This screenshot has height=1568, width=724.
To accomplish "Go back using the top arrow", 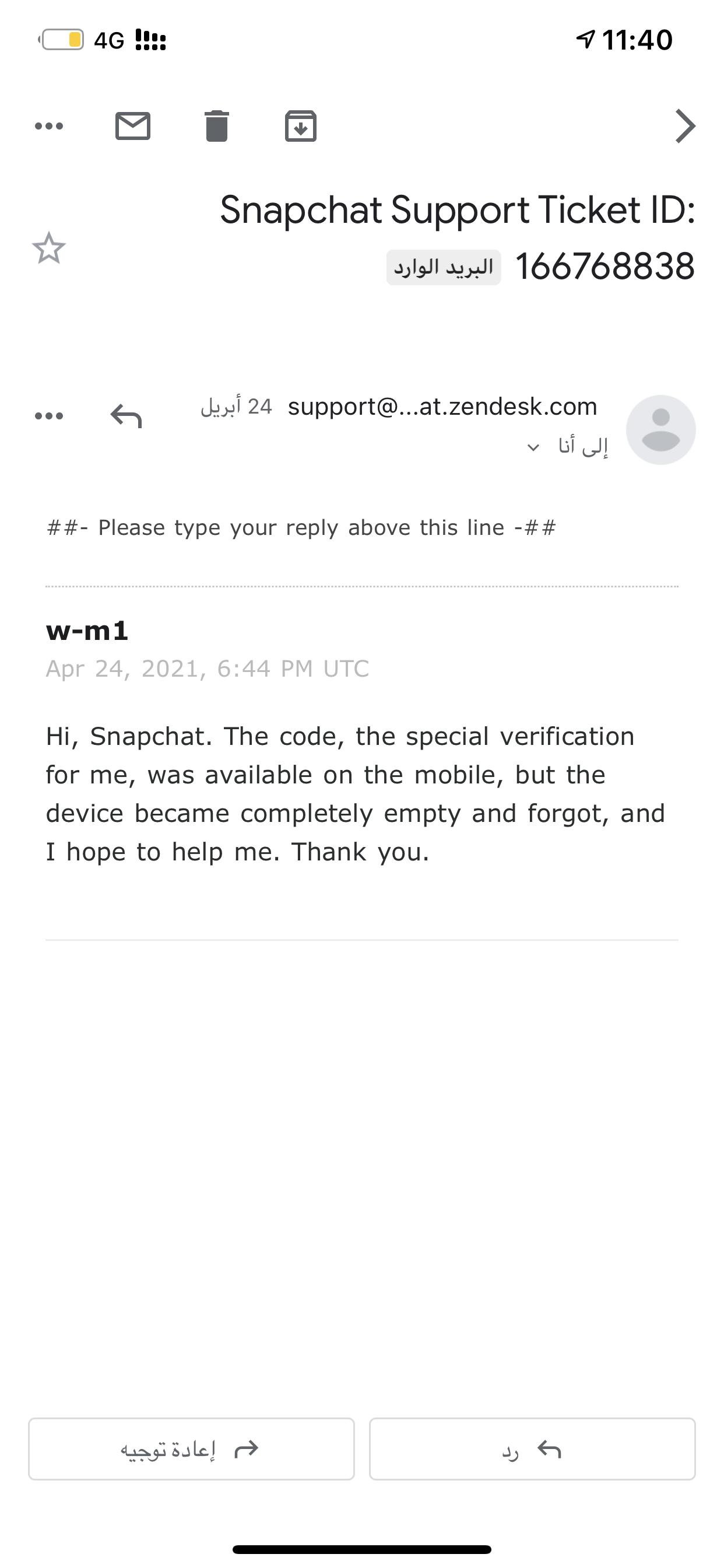I will (x=685, y=126).
